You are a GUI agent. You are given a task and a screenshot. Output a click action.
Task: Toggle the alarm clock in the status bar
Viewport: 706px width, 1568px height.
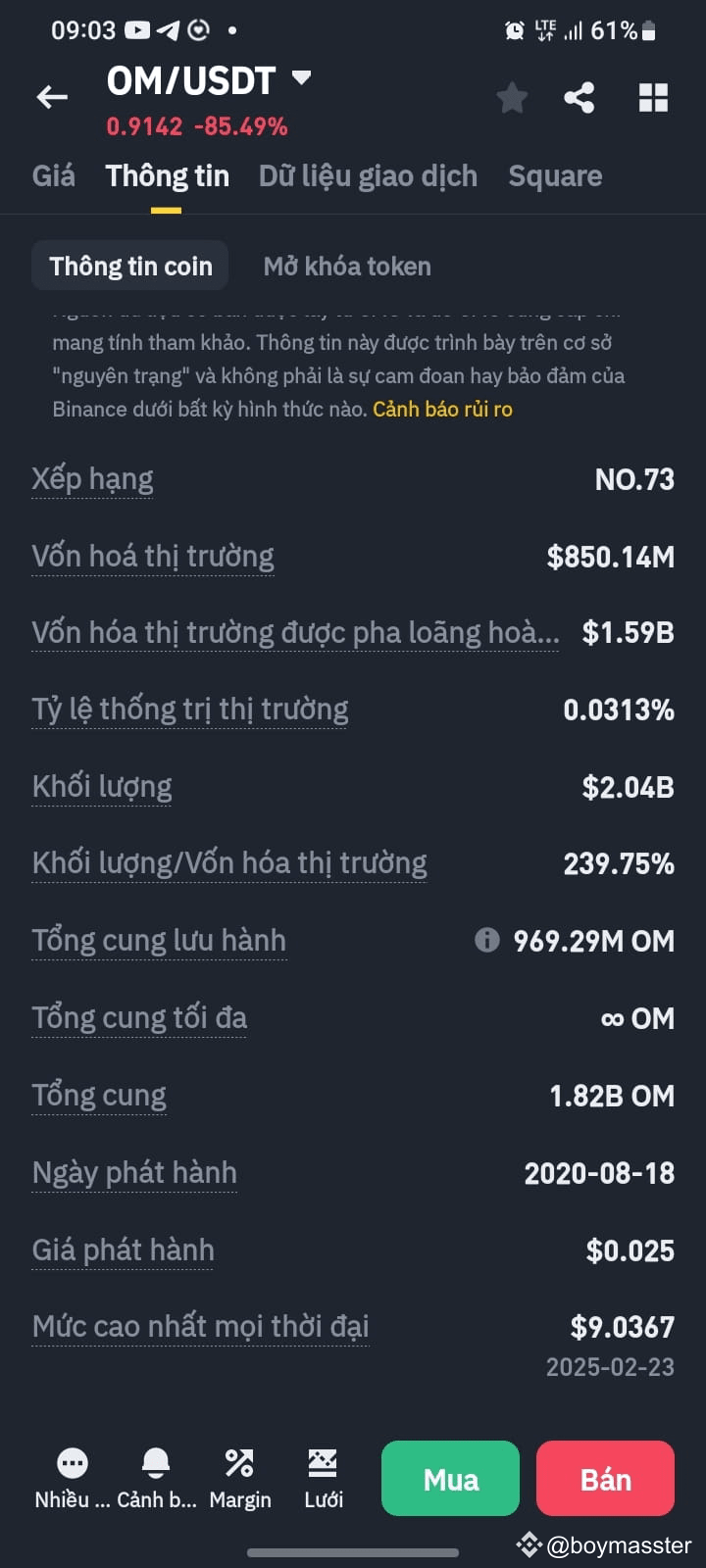512,30
